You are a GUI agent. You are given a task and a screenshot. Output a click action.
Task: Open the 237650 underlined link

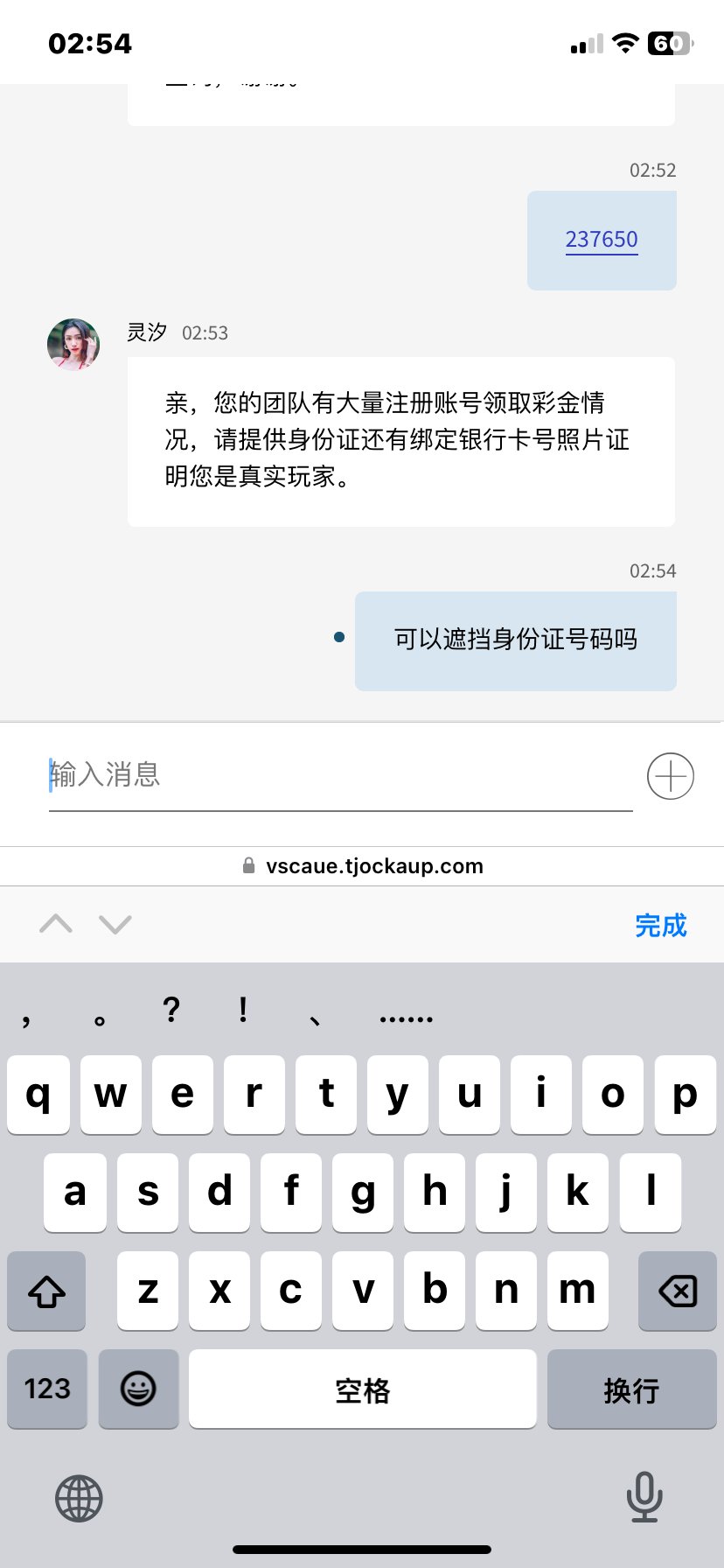pos(602,240)
